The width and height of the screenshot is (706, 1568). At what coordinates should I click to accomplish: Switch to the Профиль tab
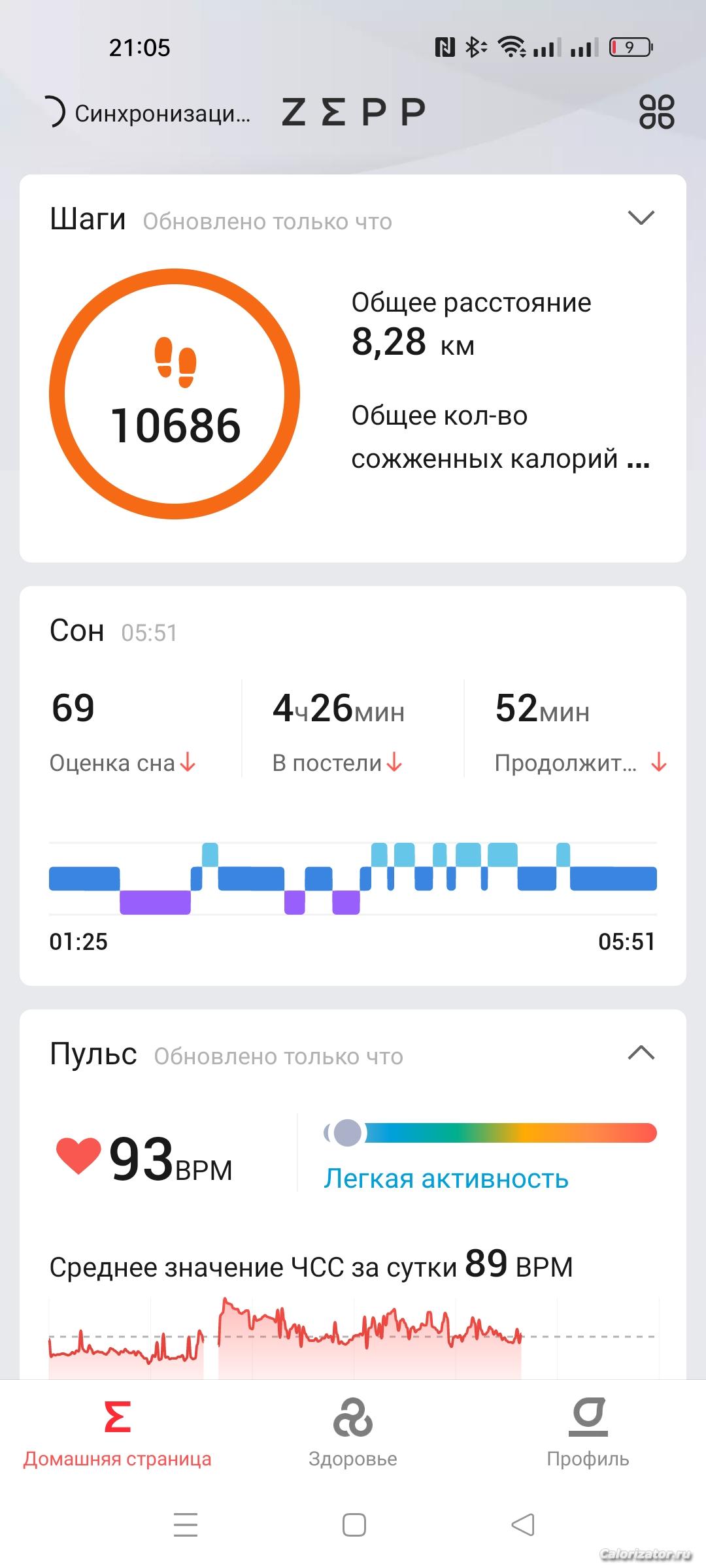588,1432
